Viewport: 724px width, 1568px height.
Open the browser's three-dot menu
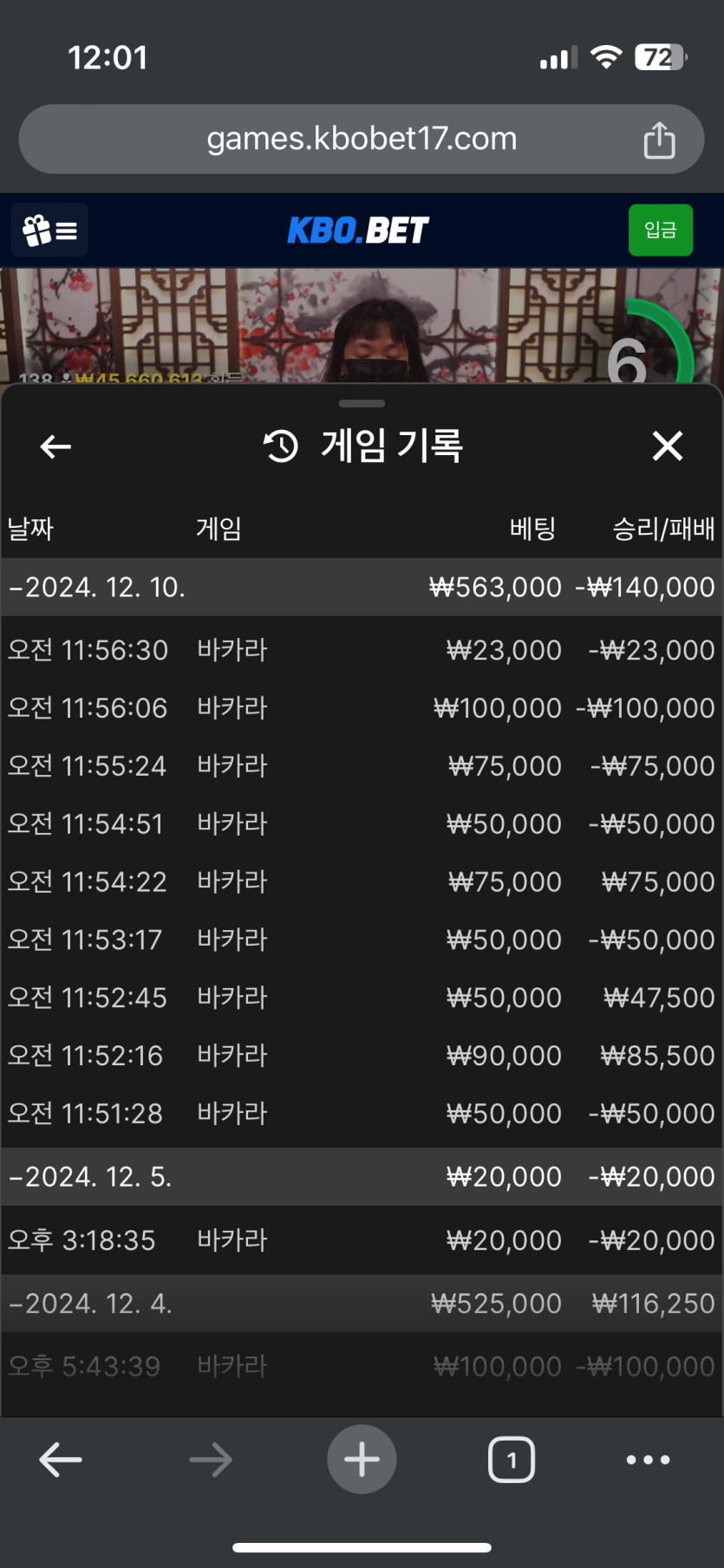648,1460
